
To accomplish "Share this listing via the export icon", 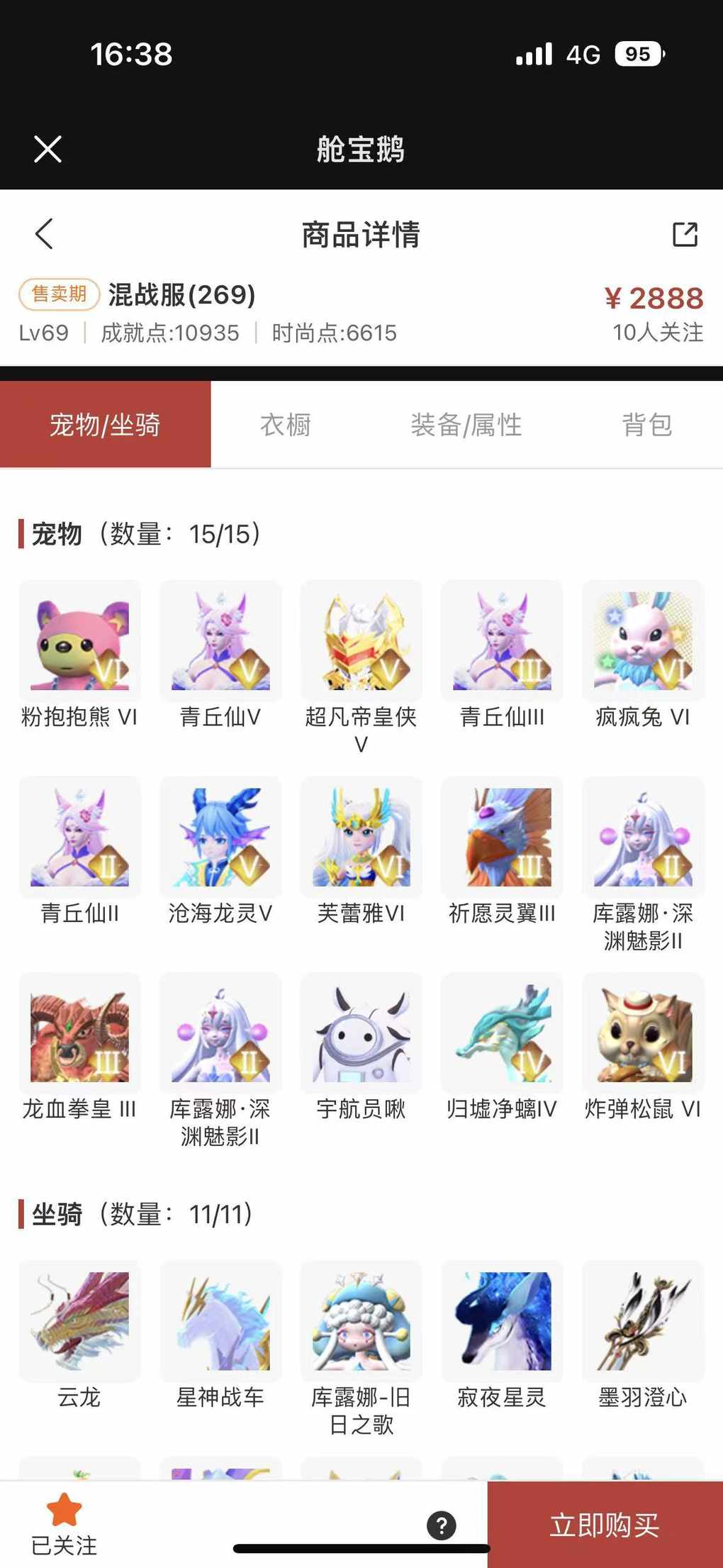I will click(685, 234).
